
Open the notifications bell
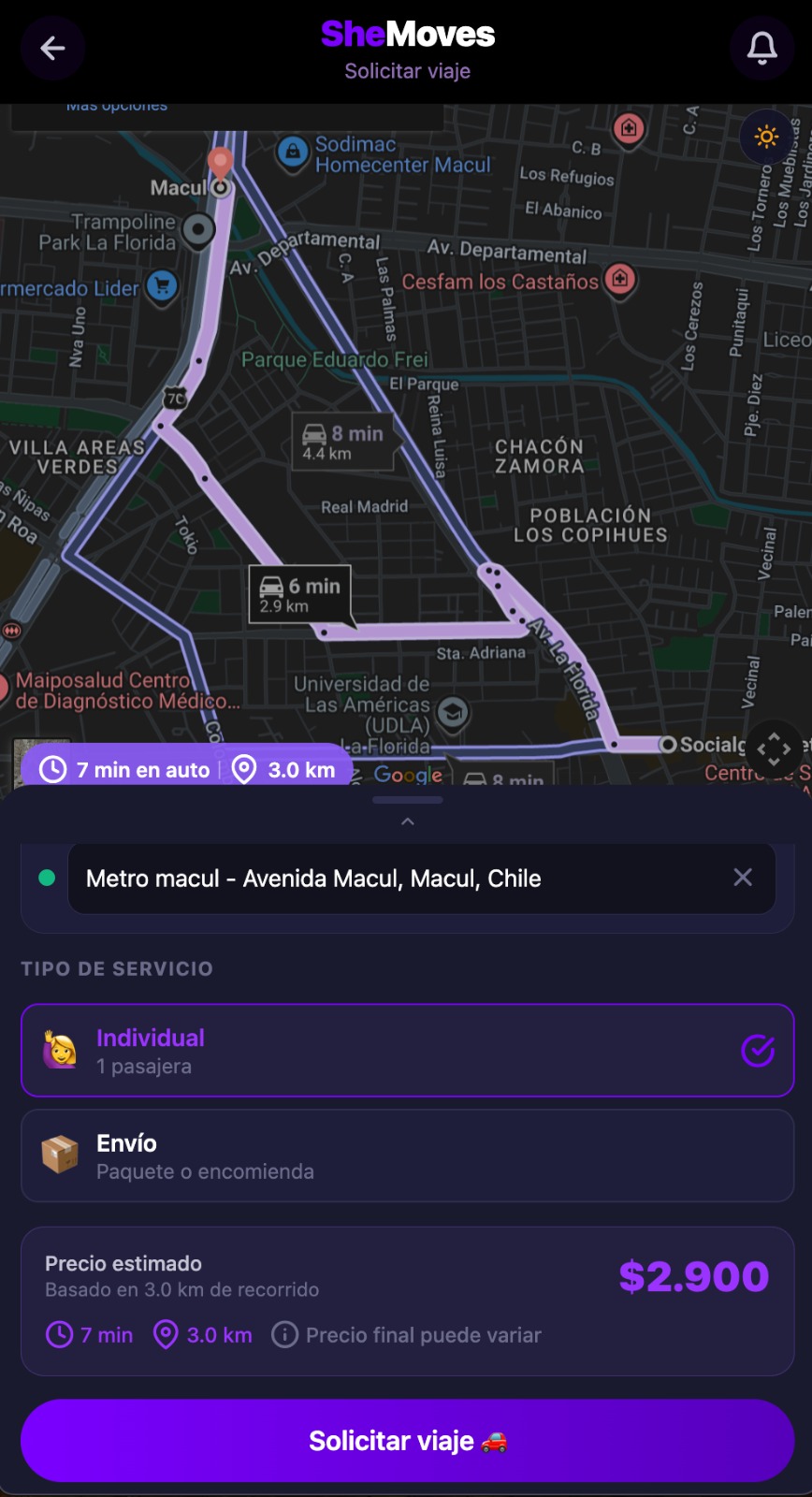[761, 48]
